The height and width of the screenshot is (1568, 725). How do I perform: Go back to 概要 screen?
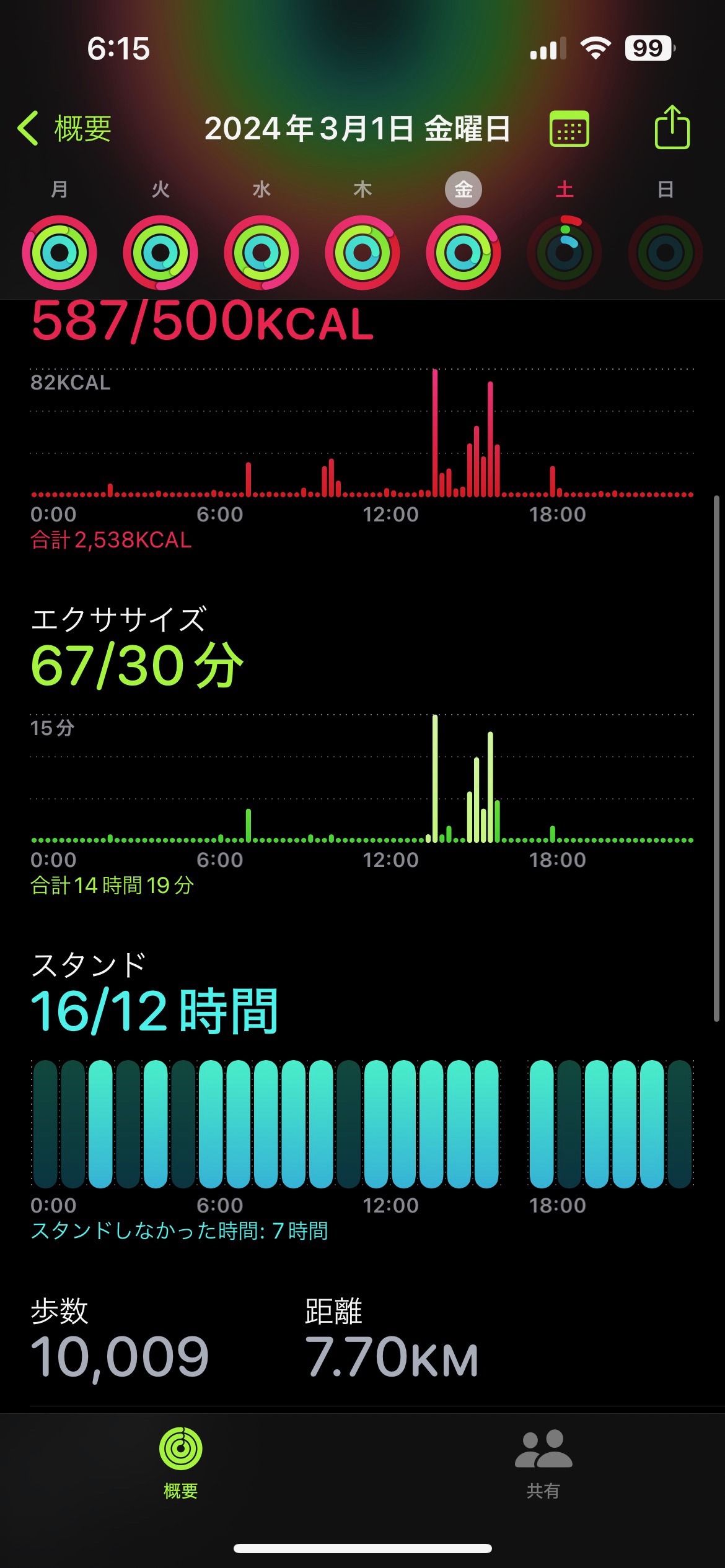65,129
